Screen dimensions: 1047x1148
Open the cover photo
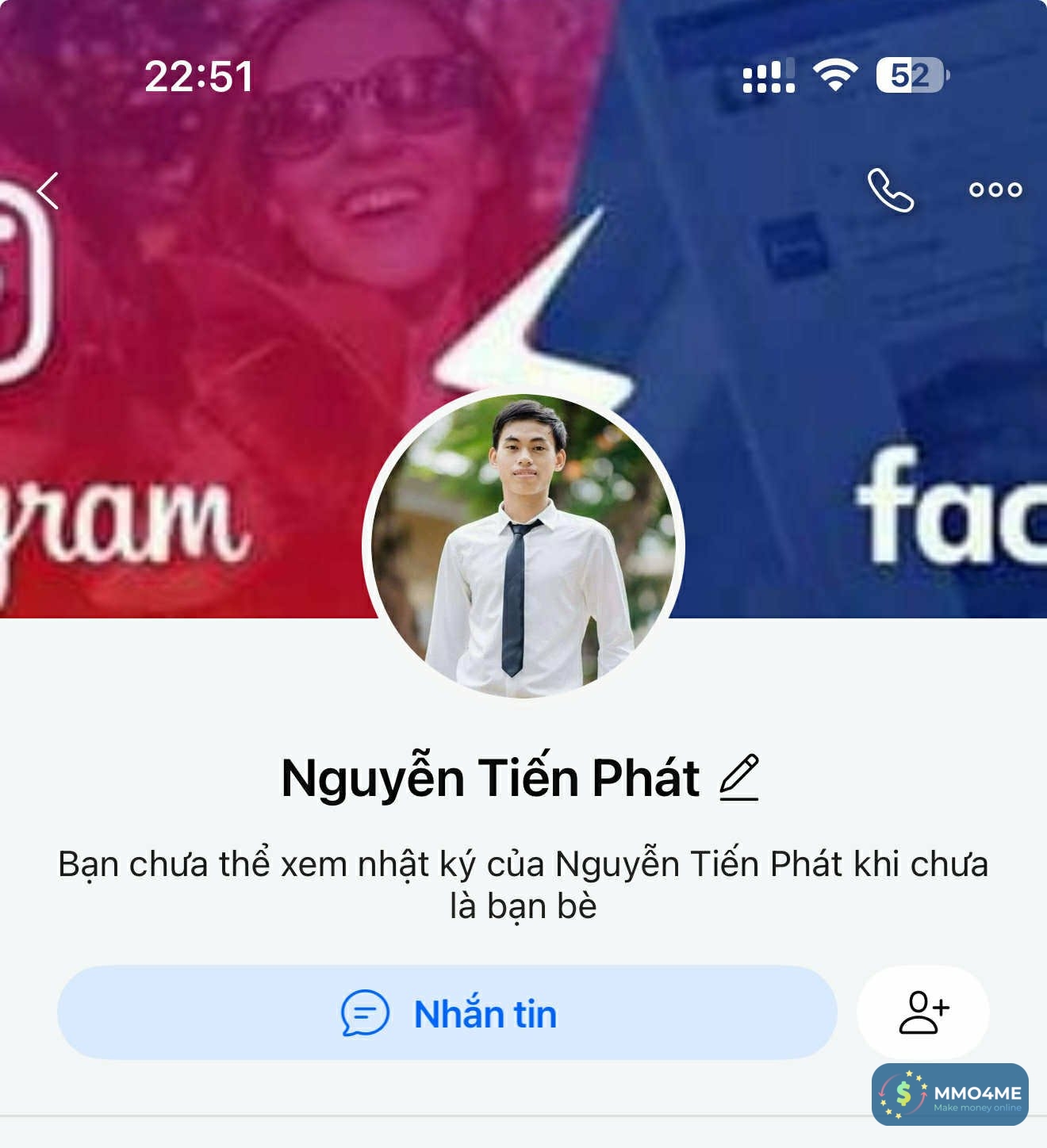tap(238, 317)
